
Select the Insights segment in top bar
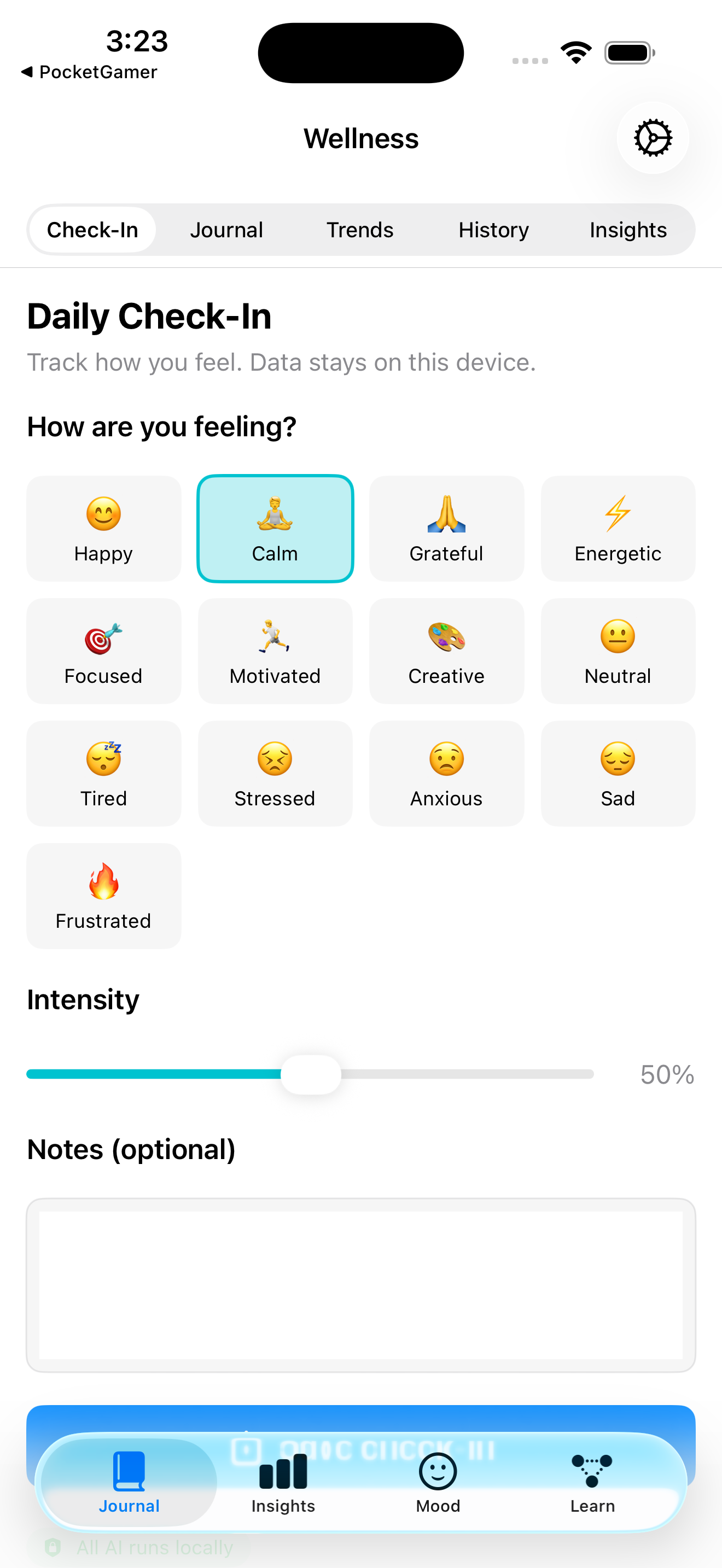tap(627, 230)
